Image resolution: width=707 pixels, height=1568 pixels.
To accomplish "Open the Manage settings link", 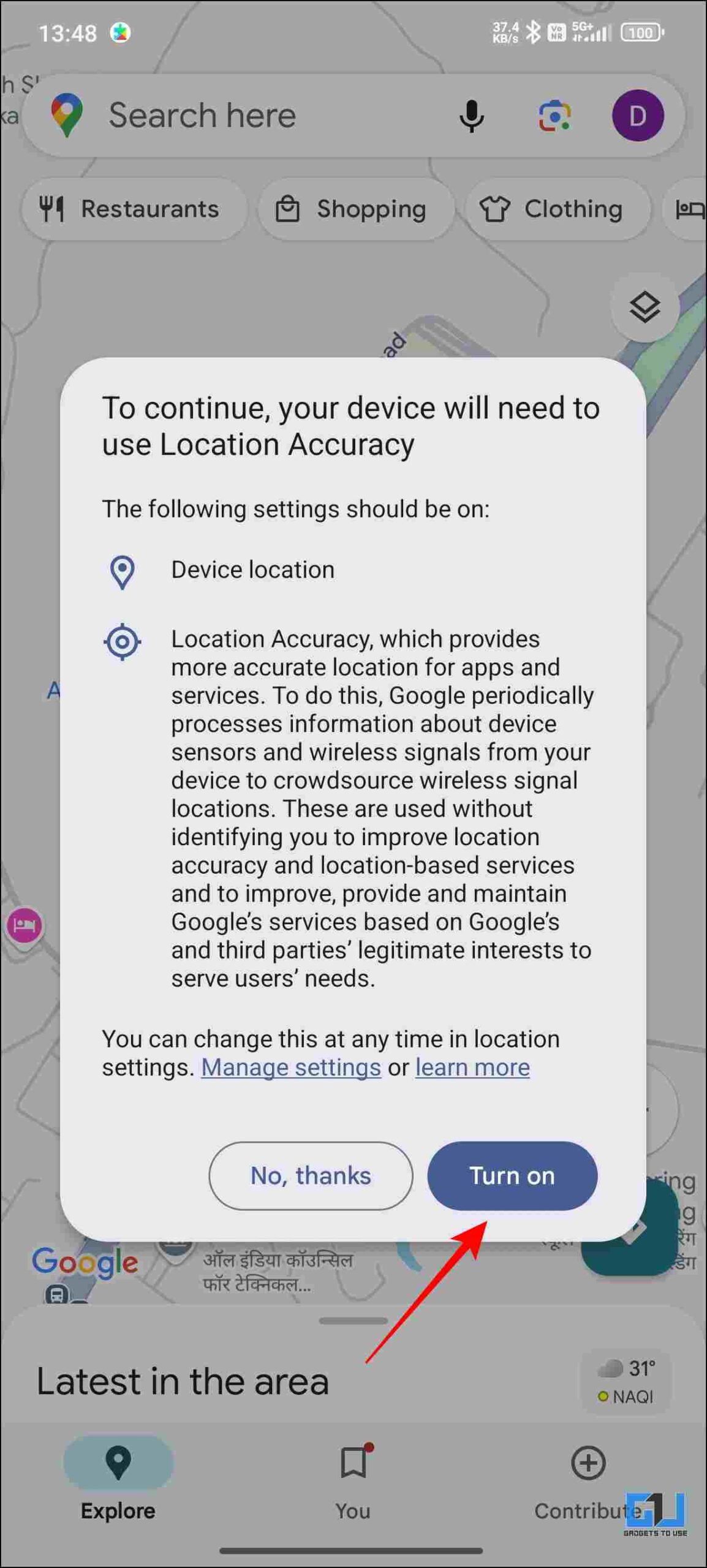I will pyautogui.click(x=291, y=1068).
